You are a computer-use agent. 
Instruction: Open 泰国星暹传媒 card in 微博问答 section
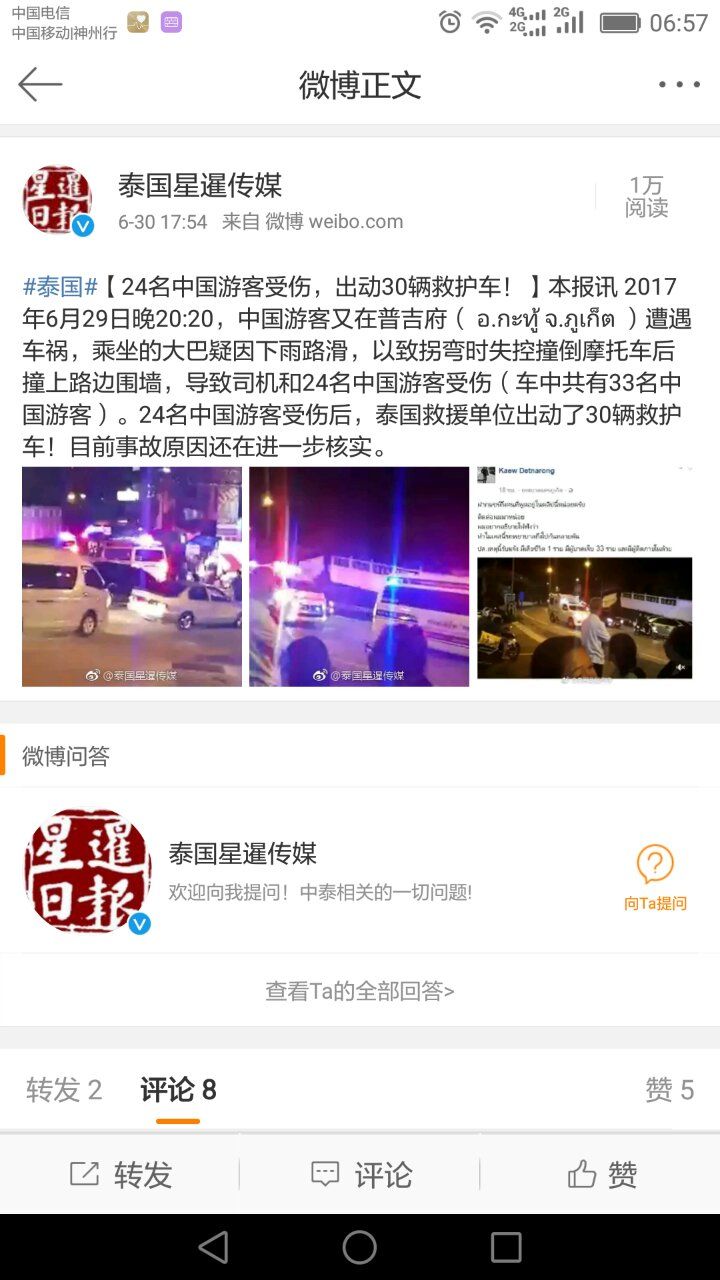242,870
